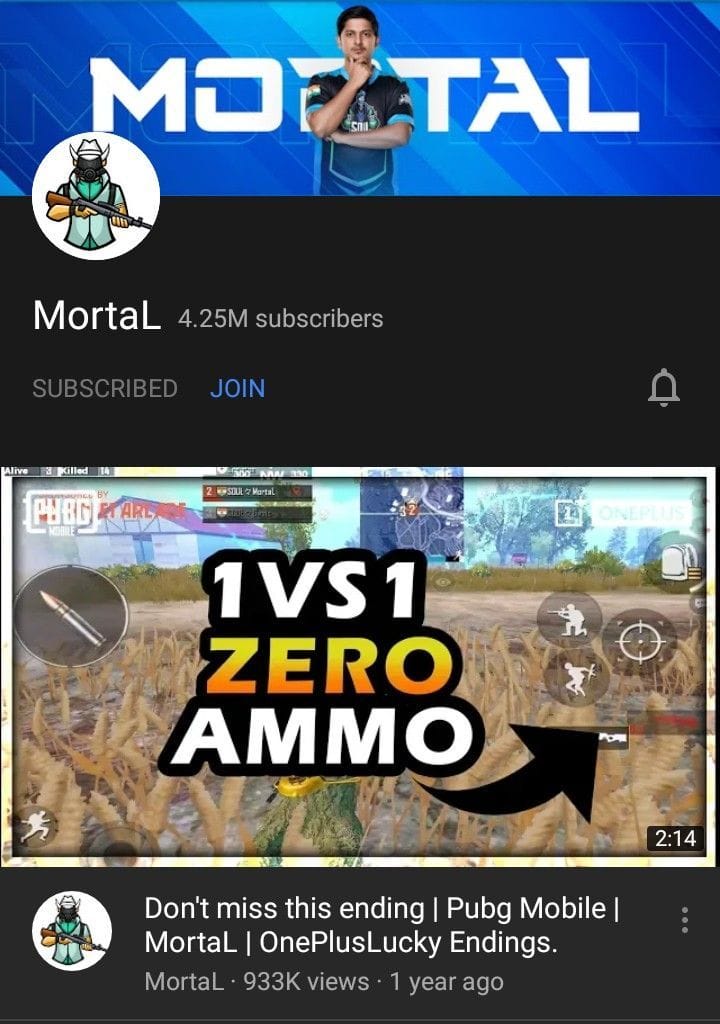Join the MortaL channel membership
720x1024 pixels.
coord(237,388)
